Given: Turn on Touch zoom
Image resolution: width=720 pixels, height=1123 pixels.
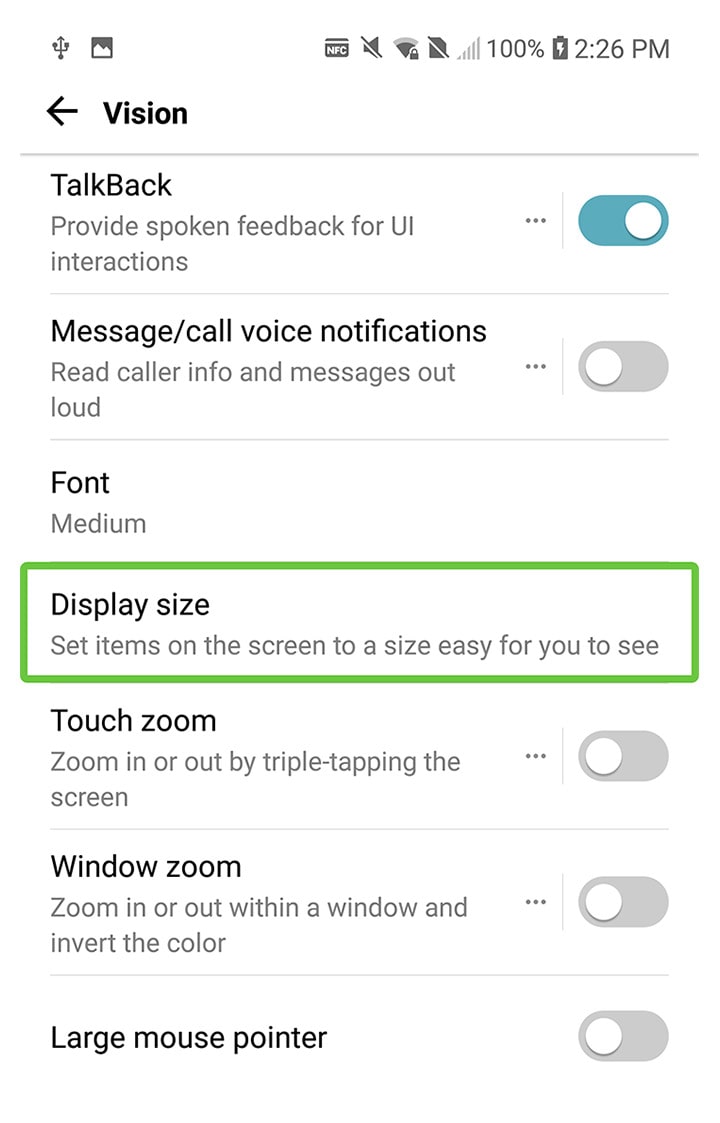Looking at the screenshot, I should [623, 757].
